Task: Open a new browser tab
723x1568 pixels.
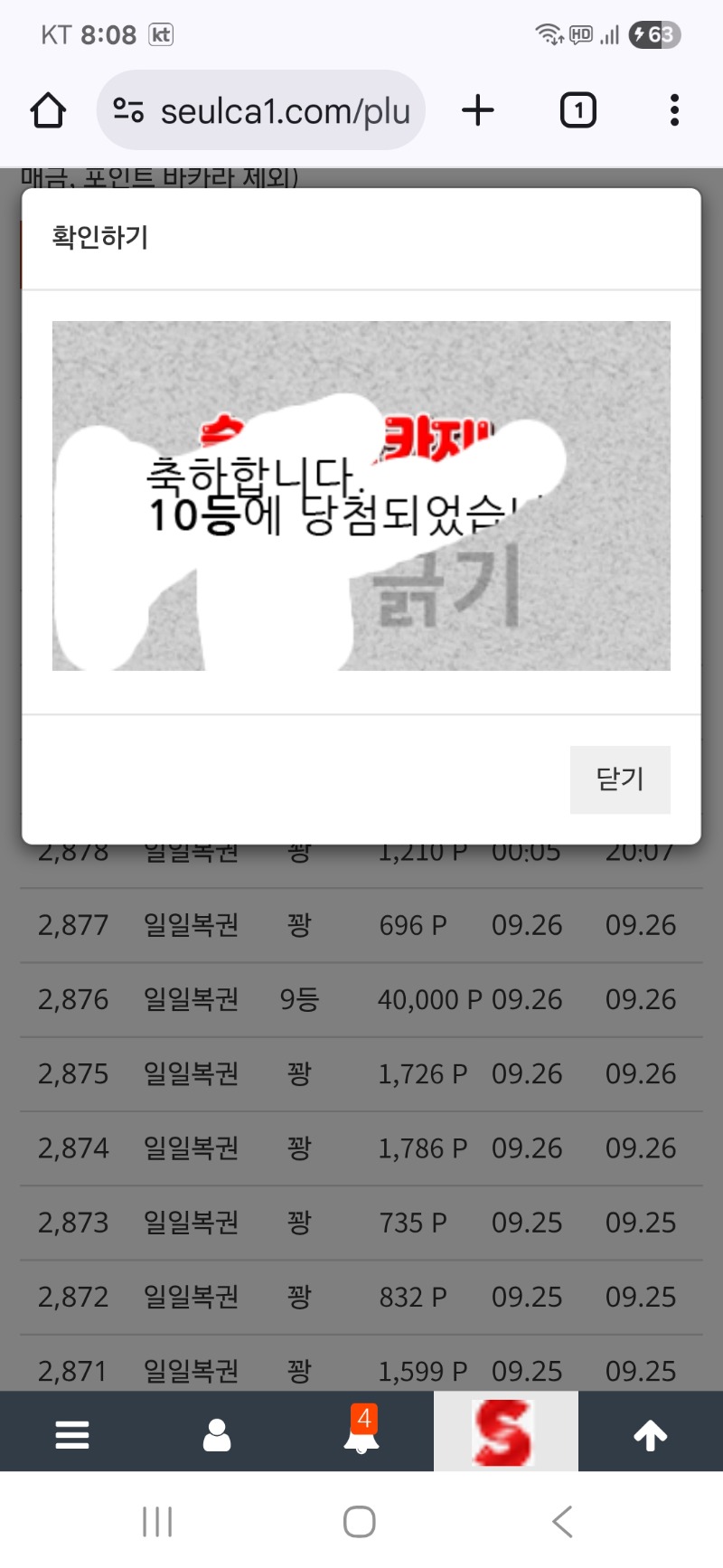Action: click(x=478, y=110)
